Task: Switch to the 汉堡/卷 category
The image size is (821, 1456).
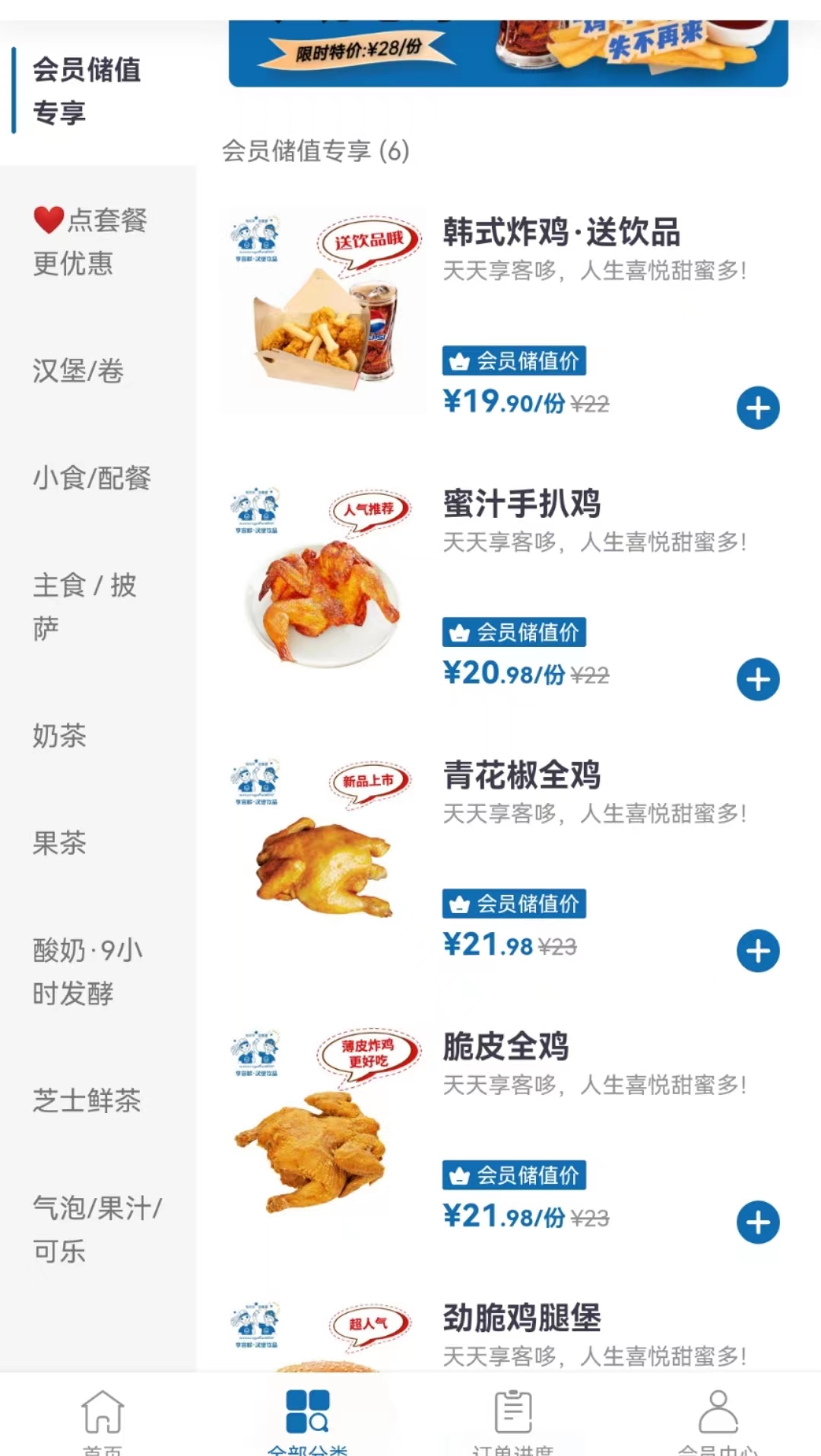Action: pos(78,371)
